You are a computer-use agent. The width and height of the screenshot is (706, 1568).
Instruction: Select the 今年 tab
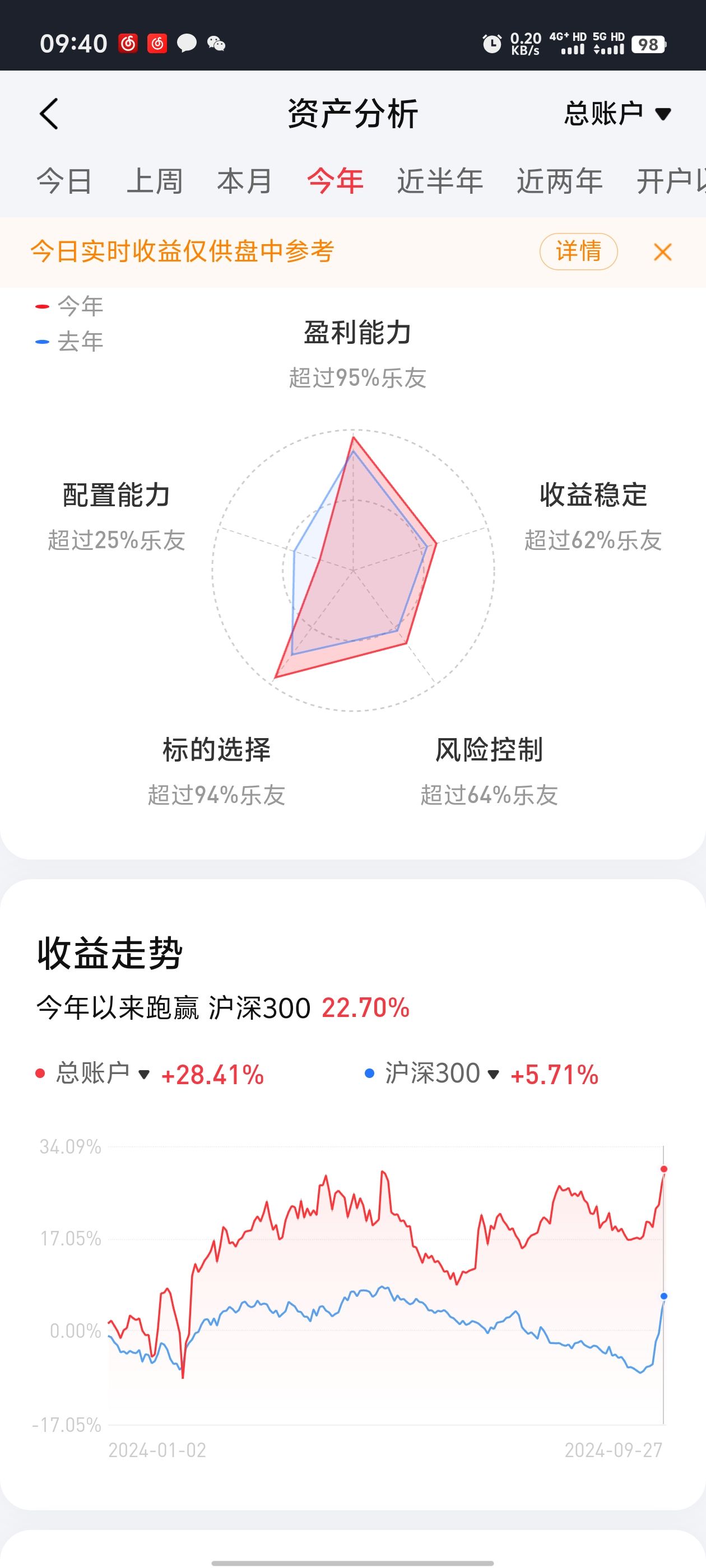335,181
